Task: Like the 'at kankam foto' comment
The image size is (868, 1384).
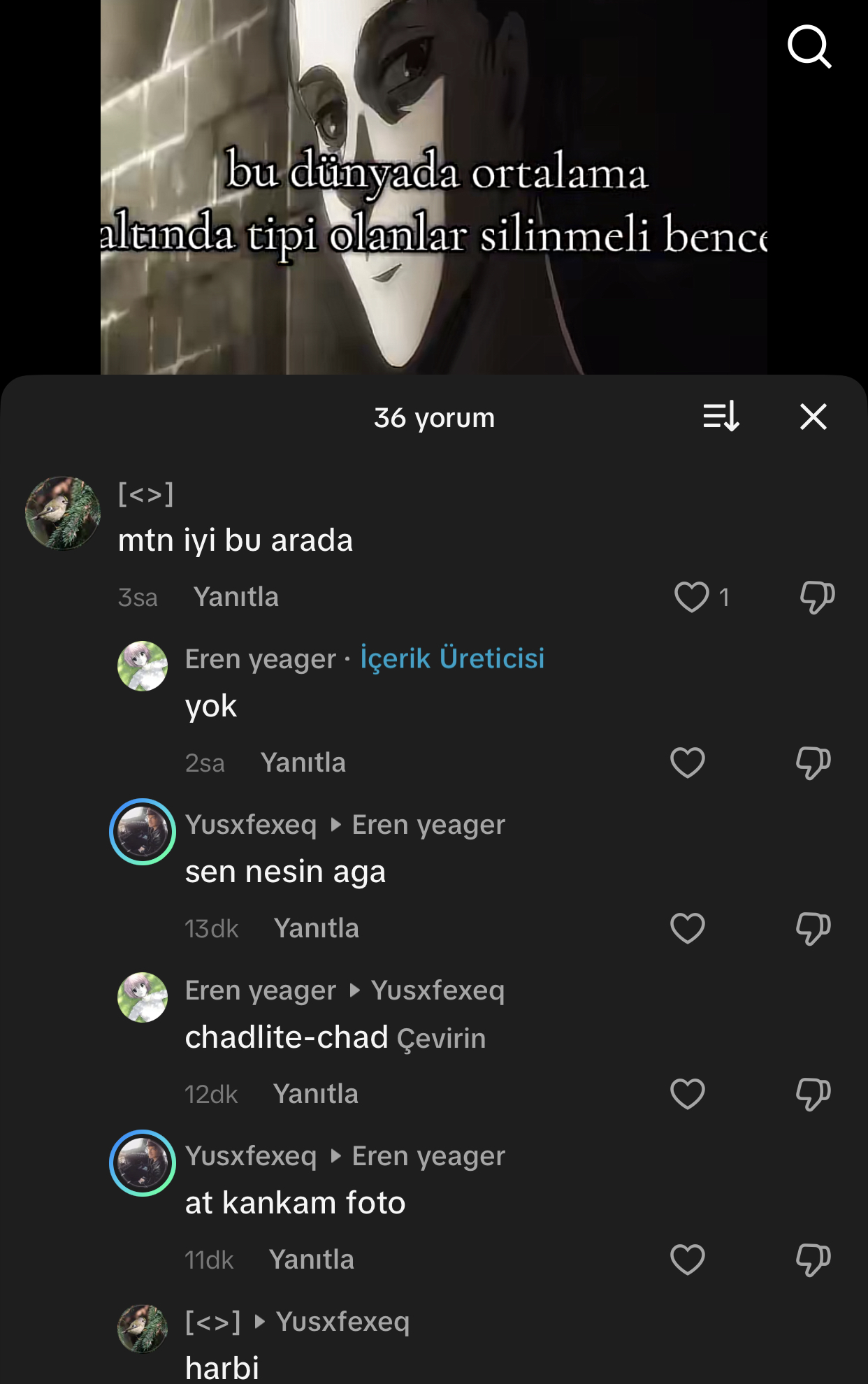Action: tap(687, 1260)
